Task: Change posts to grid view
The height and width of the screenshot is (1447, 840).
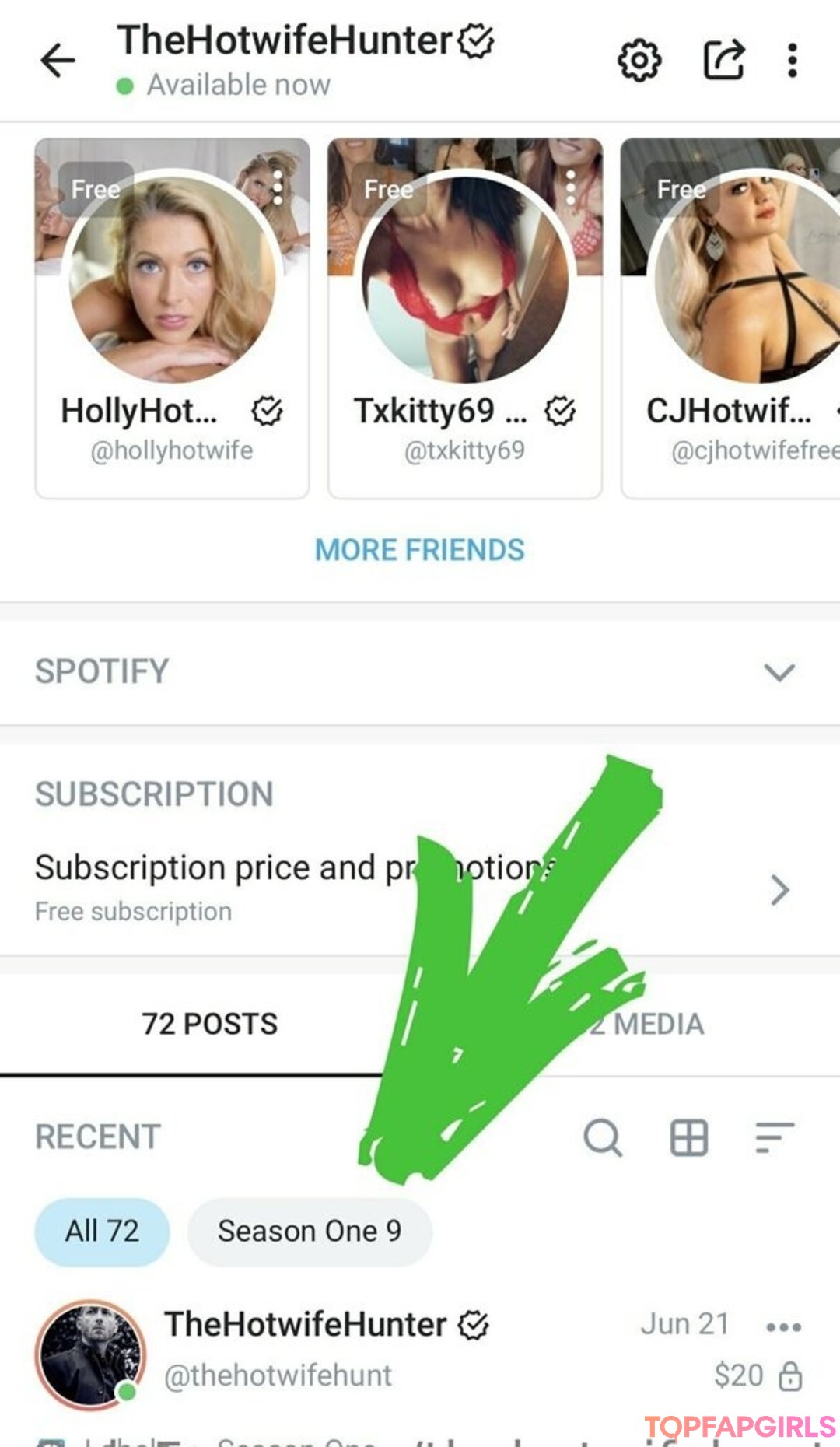Action: [x=688, y=1138]
